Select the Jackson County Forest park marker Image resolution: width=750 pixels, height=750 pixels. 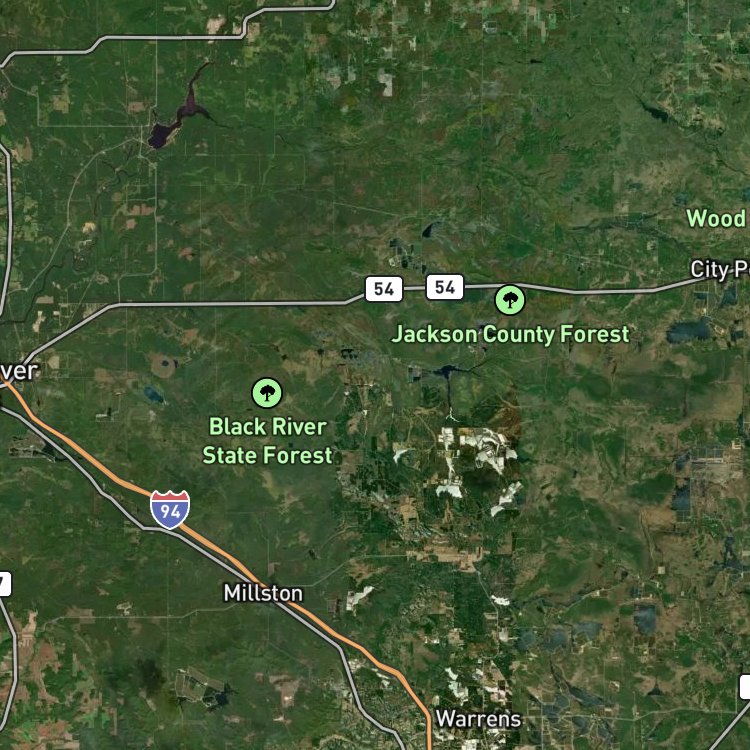click(510, 300)
